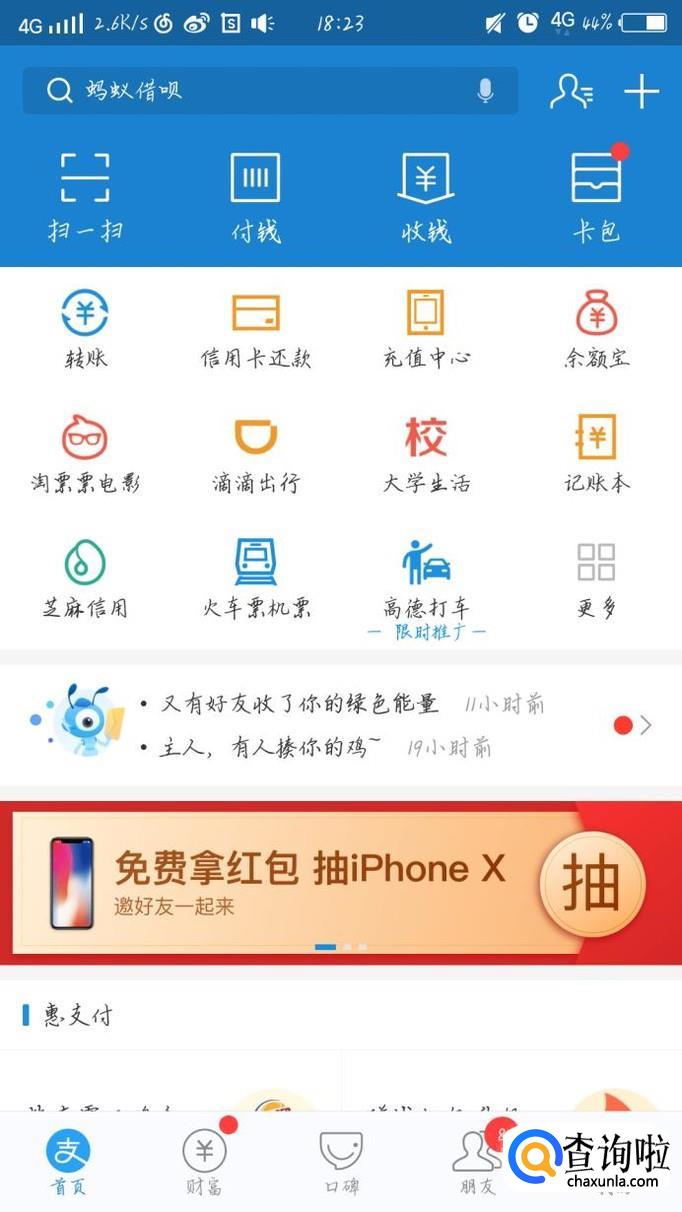The height and width of the screenshot is (1212, 682).
Task: Open 扫一扫 scanner
Action: tap(85, 195)
